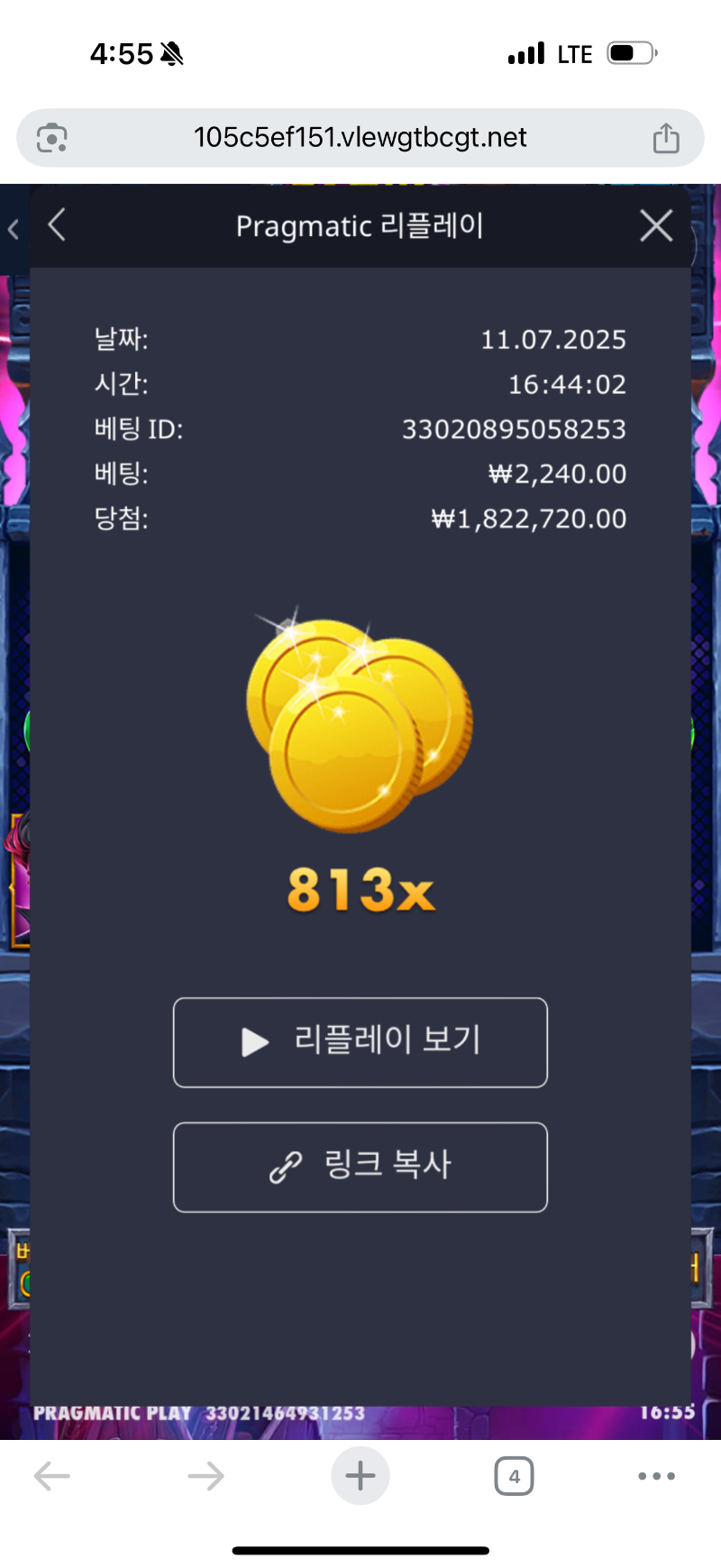Close the Pragmatic replay dialog
The image size is (721, 1568).
tap(656, 225)
